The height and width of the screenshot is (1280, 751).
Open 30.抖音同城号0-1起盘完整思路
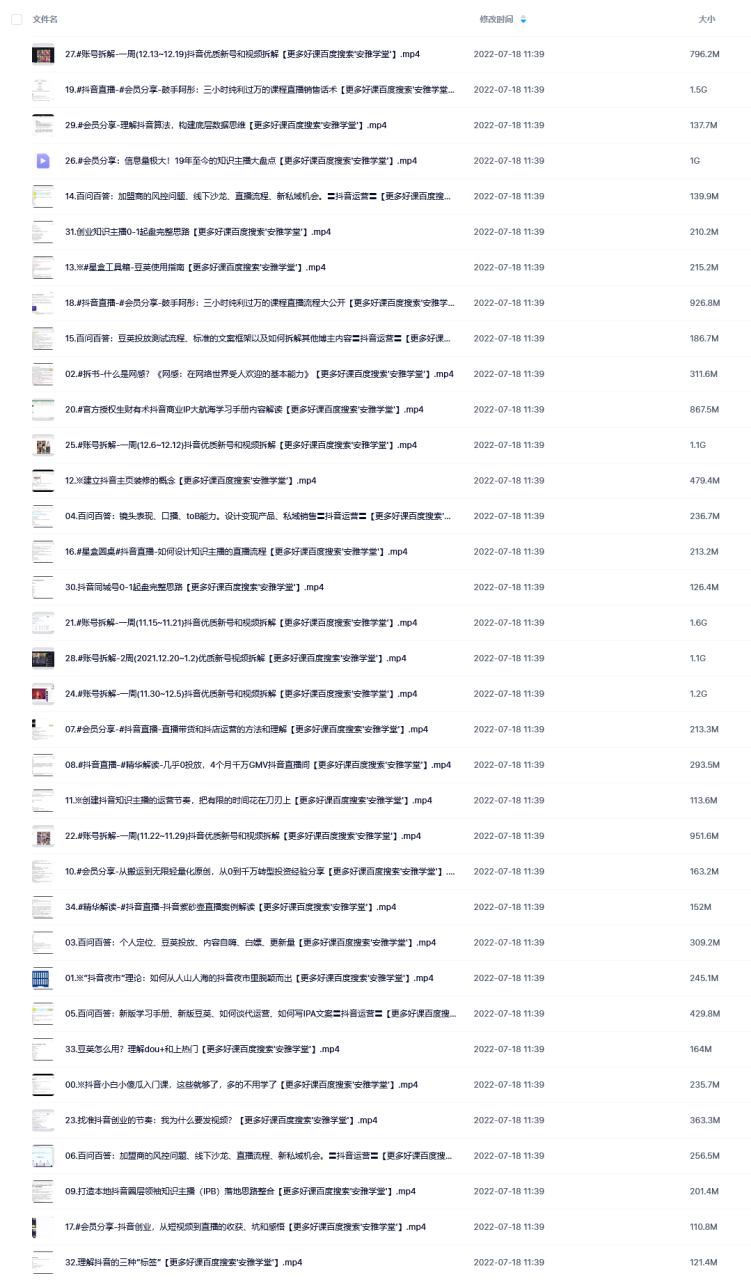[x=194, y=587]
